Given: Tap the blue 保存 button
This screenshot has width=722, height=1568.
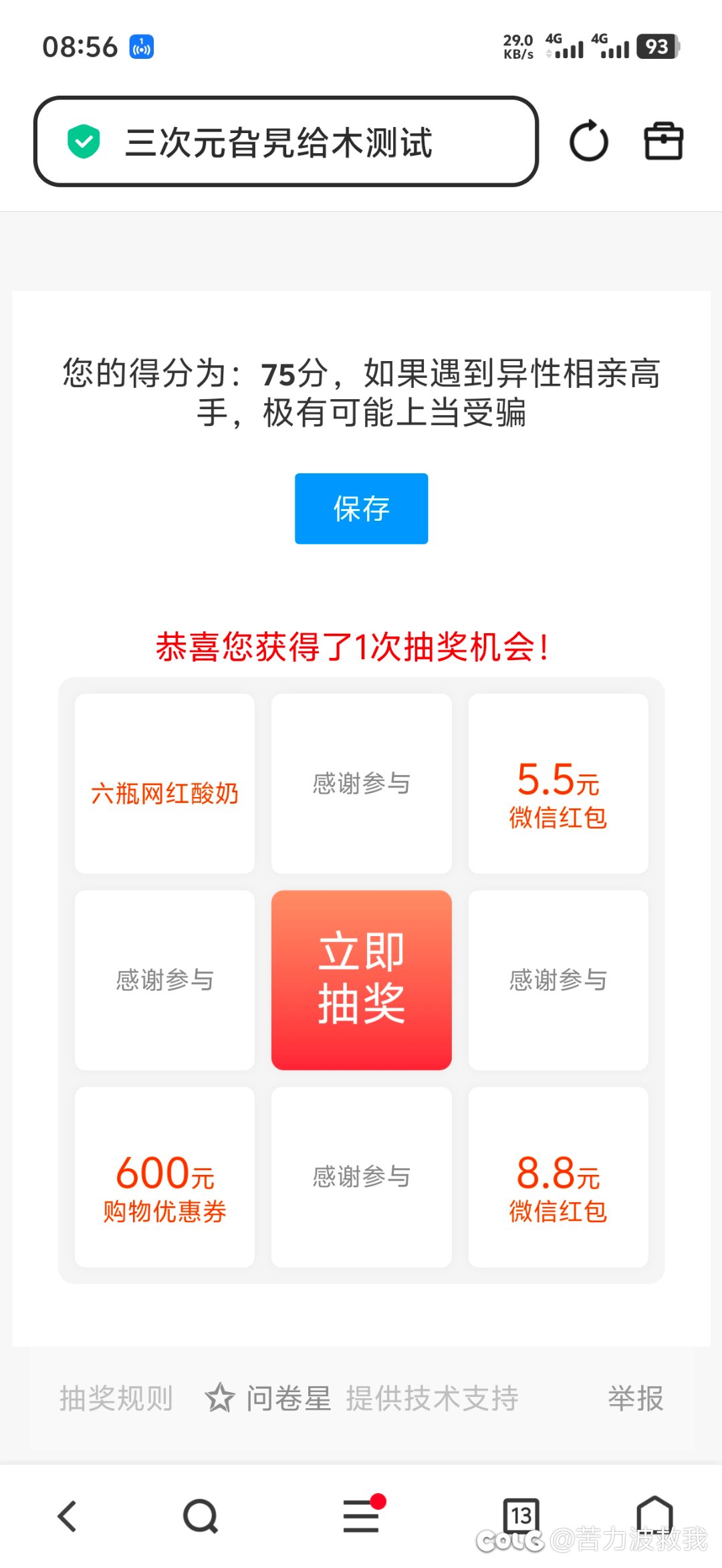Looking at the screenshot, I should pyautogui.click(x=361, y=509).
